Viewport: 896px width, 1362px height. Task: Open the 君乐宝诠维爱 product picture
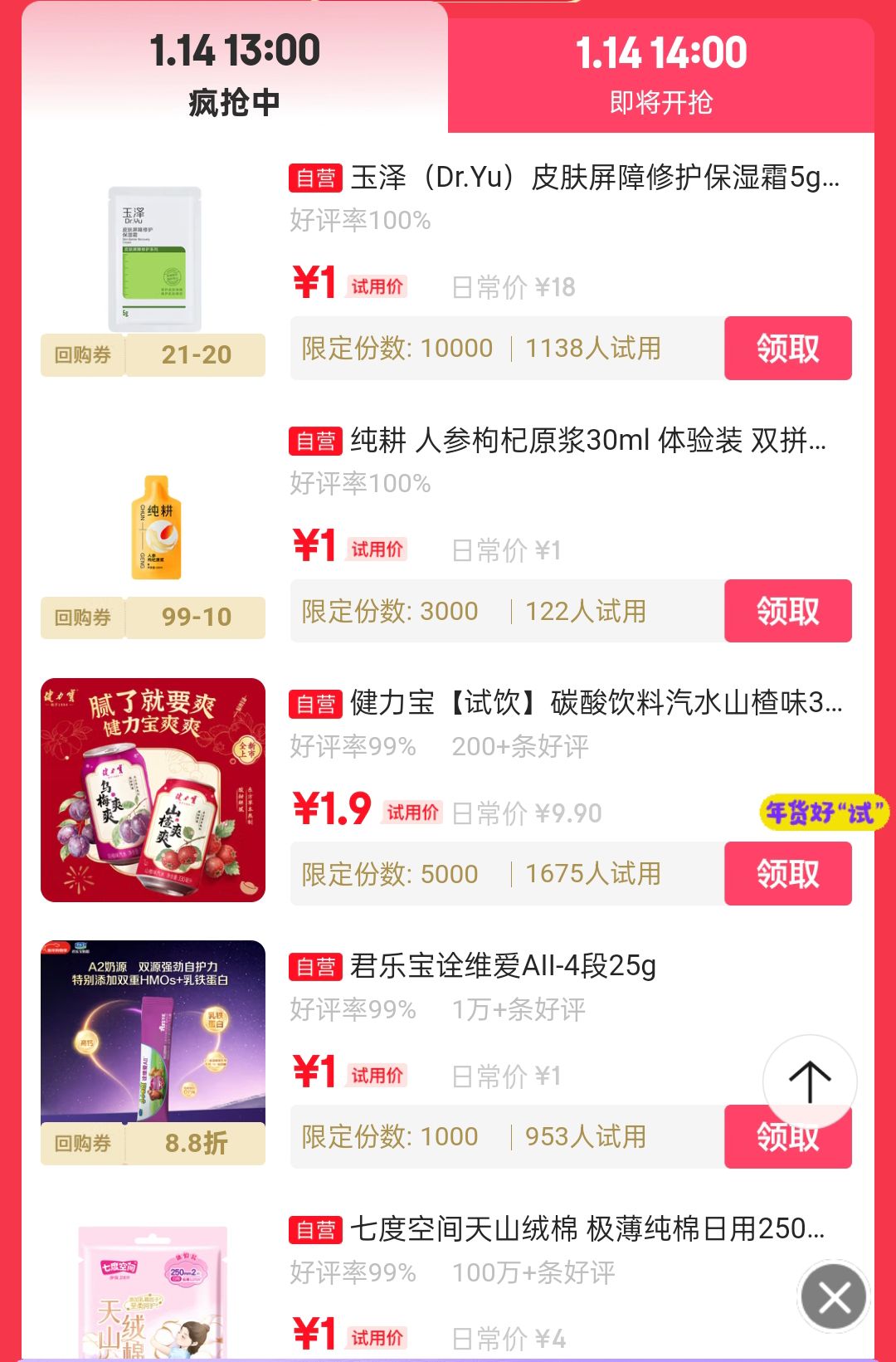[153, 1031]
